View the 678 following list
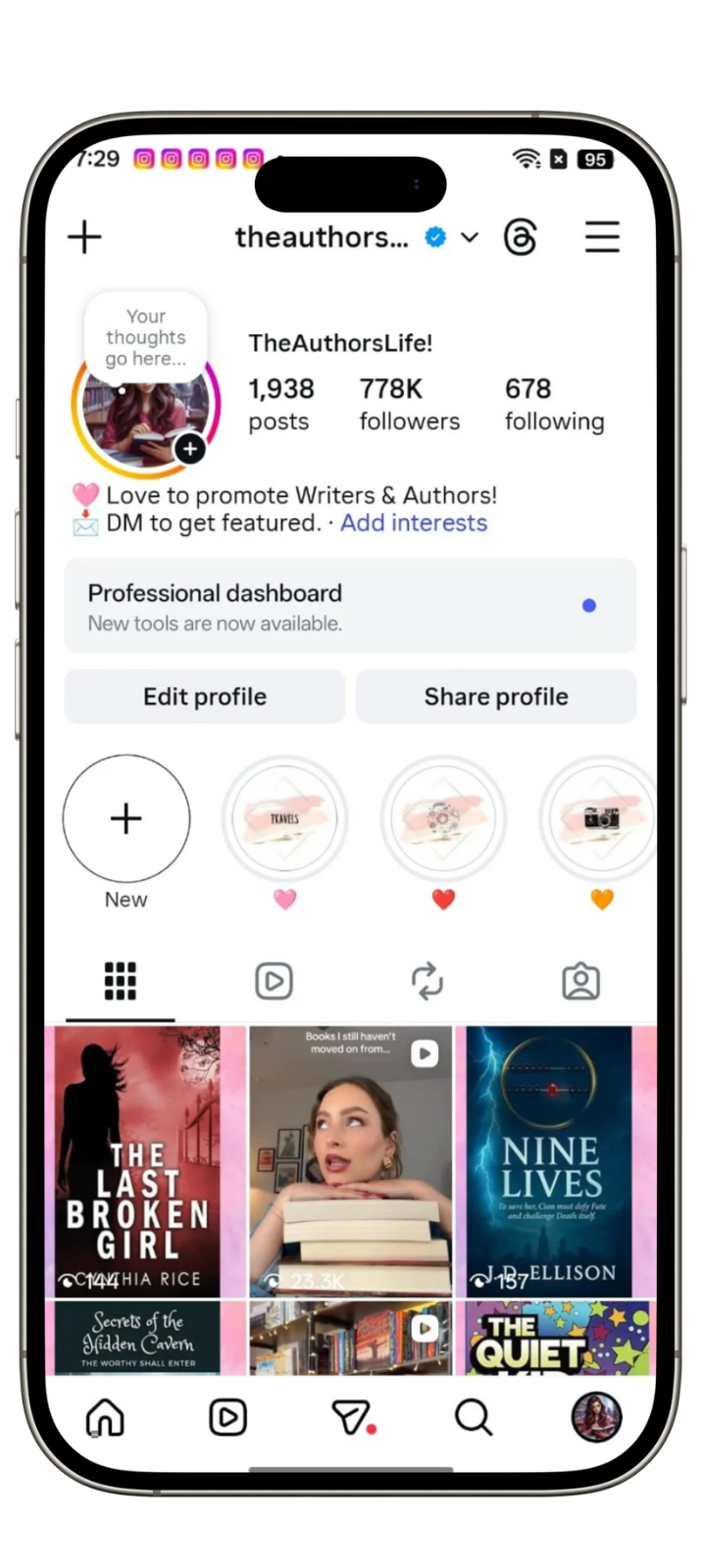Screen dimensions: 702x1568 [x=554, y=405]
